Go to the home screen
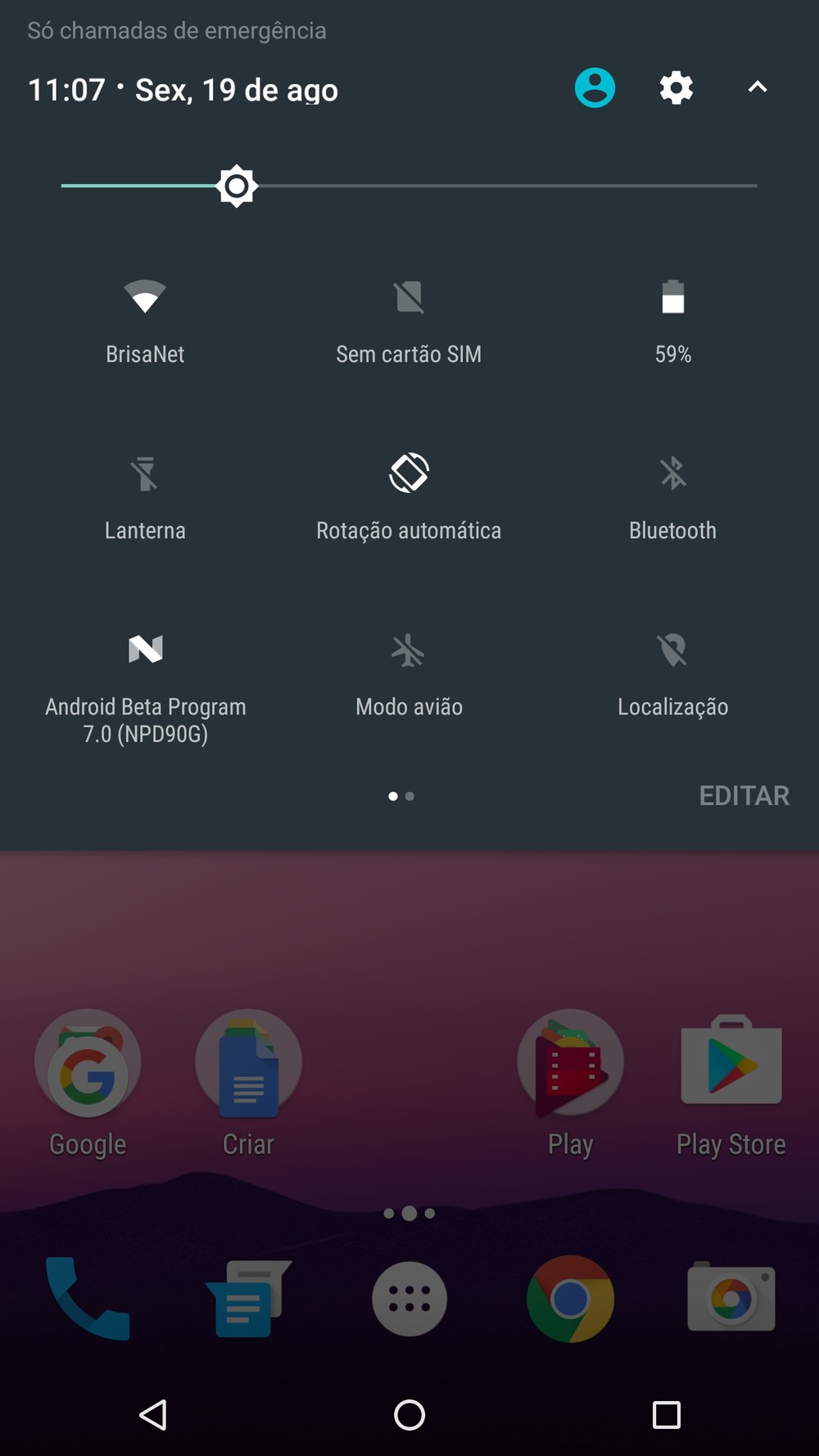Image resolution: width=819 pixels, height=1456 pixels. (409, 1414)
